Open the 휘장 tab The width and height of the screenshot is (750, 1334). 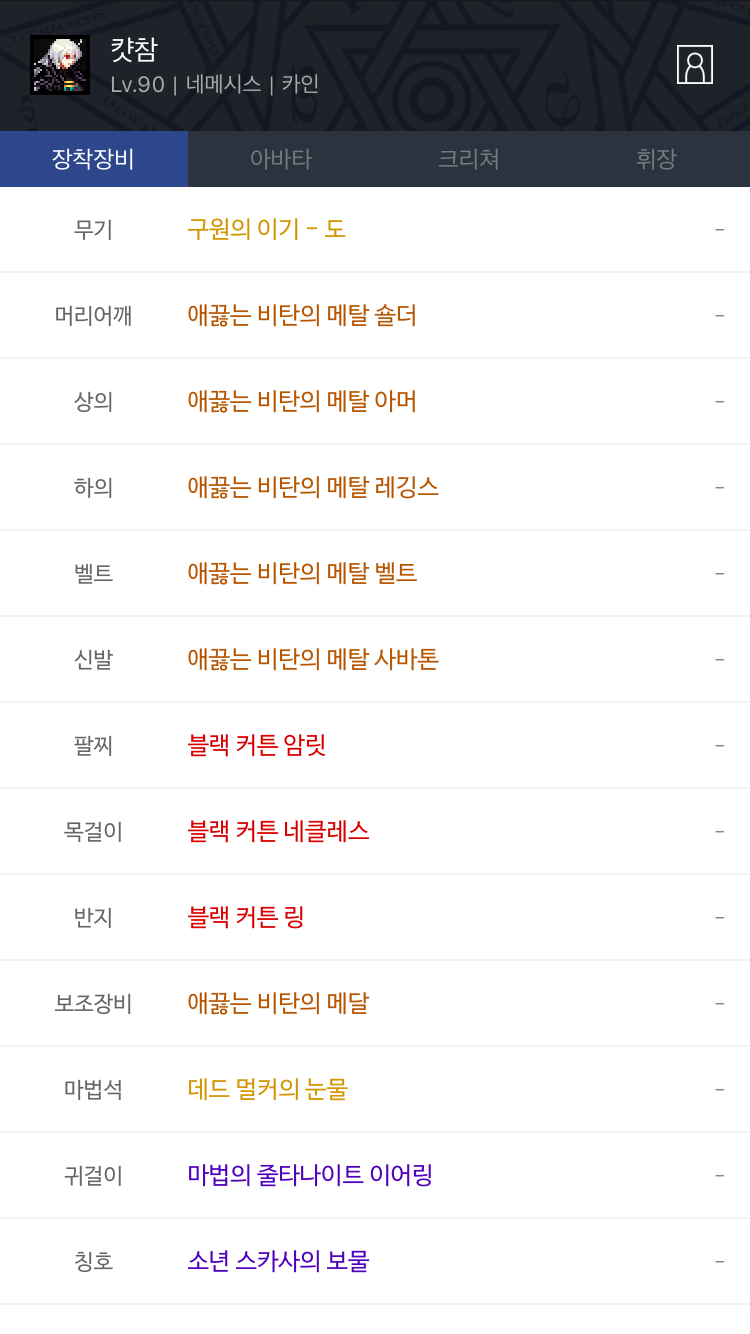click(x=656, y=159)
